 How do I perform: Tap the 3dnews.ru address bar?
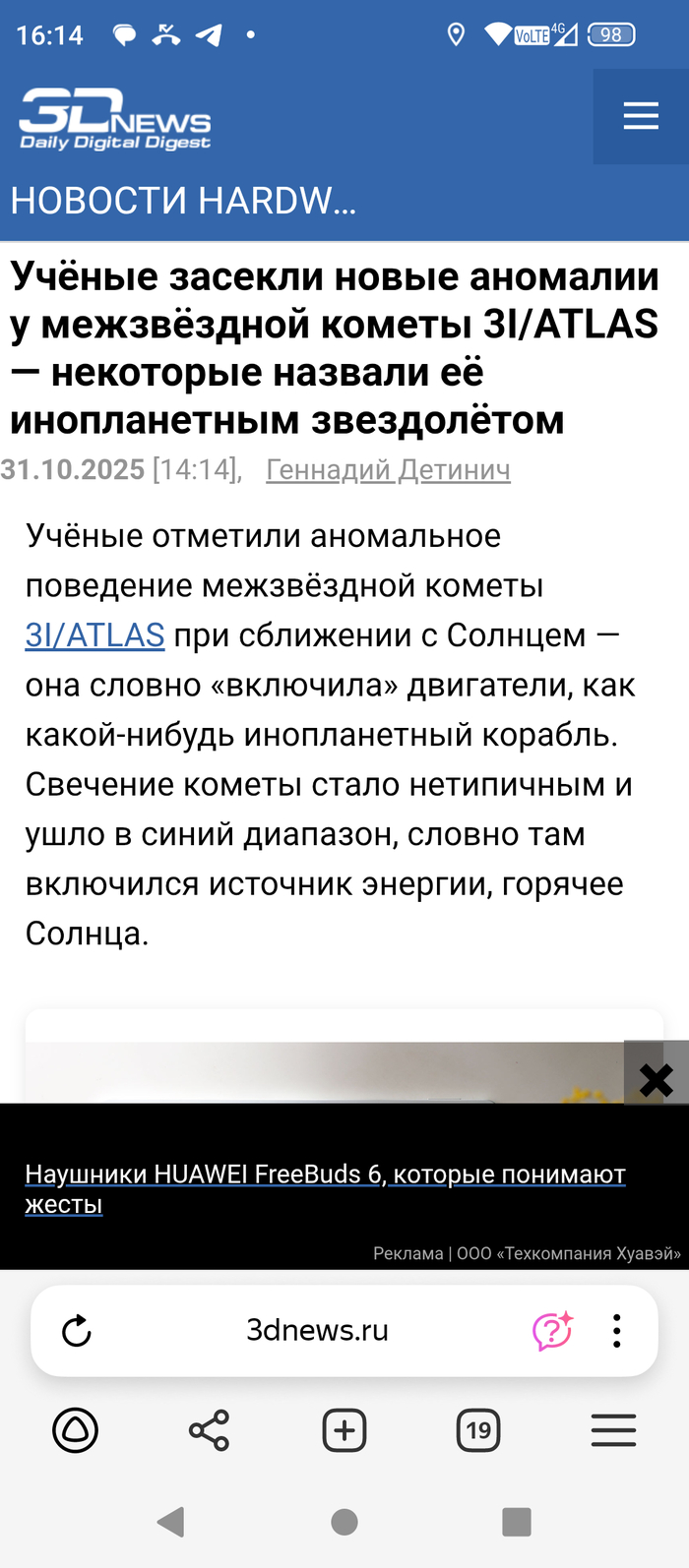click(317, 1331)
